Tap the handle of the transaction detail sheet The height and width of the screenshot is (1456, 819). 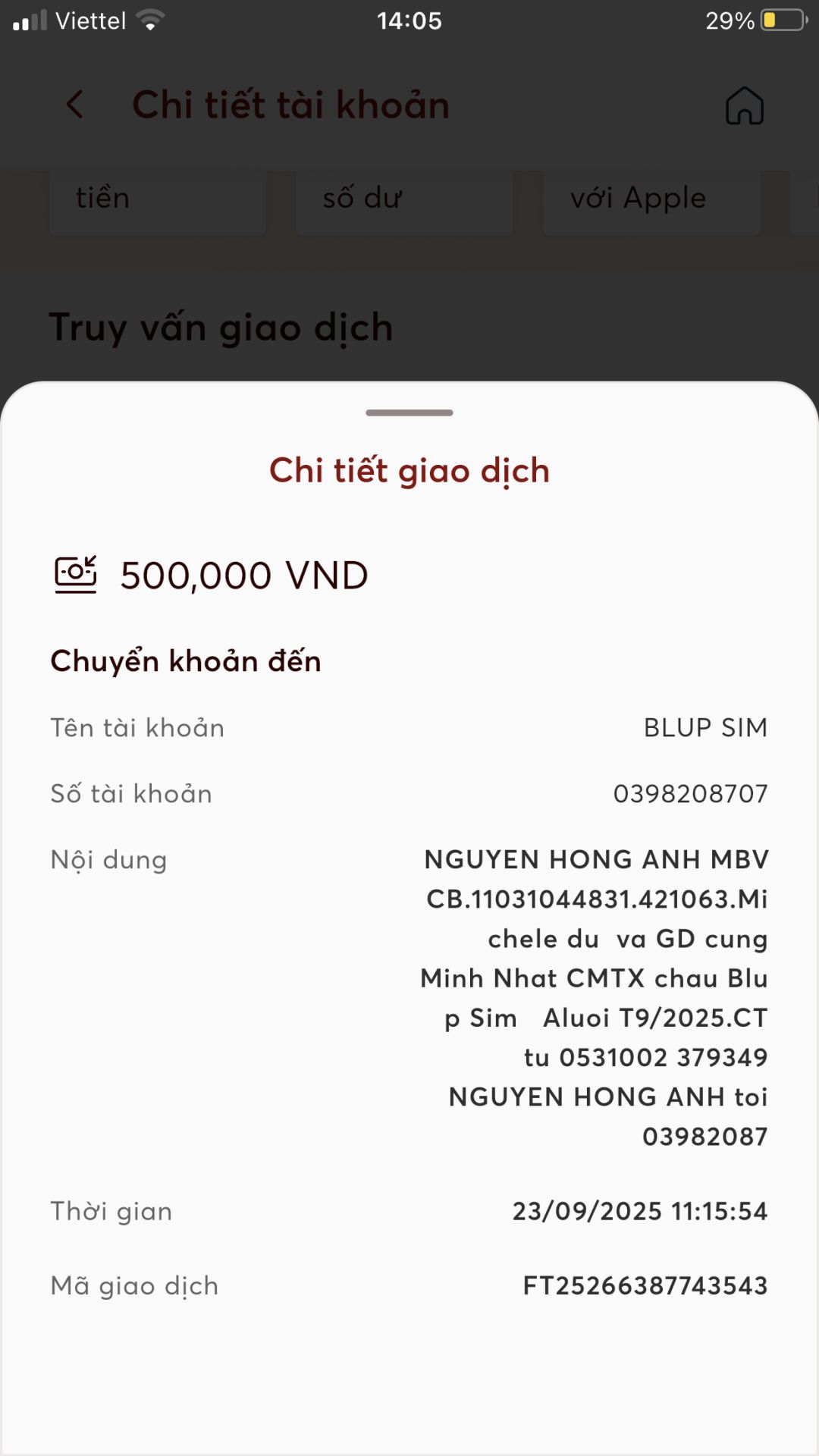click(x=409, y=413)
